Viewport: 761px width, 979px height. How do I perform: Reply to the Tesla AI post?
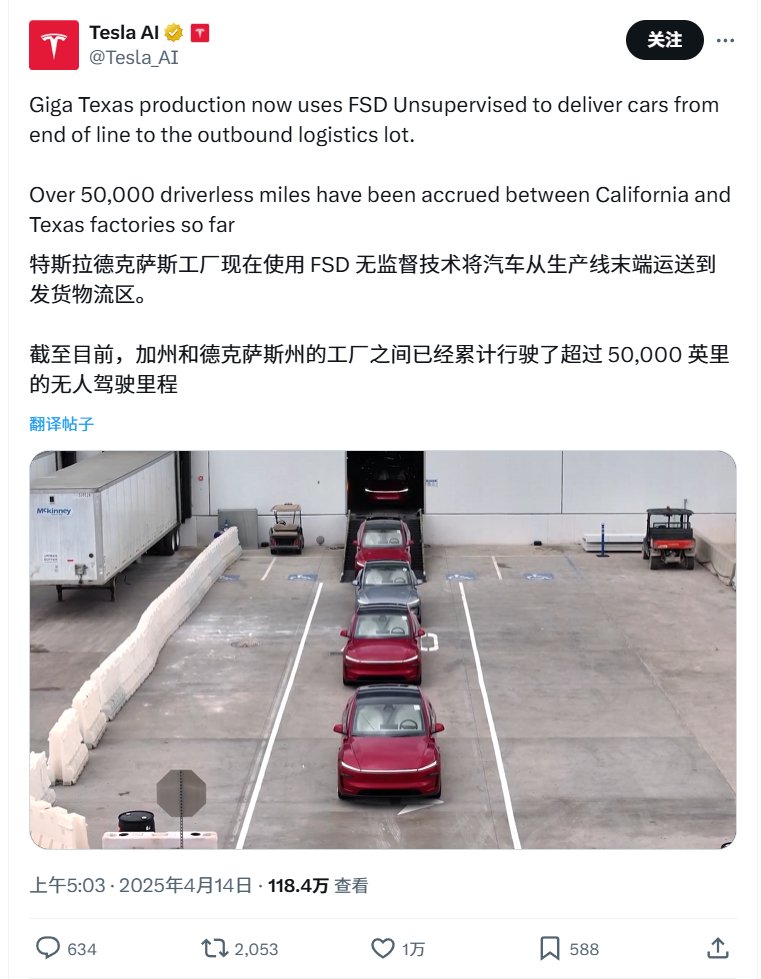pyautogui.click(x=49, y=948)
